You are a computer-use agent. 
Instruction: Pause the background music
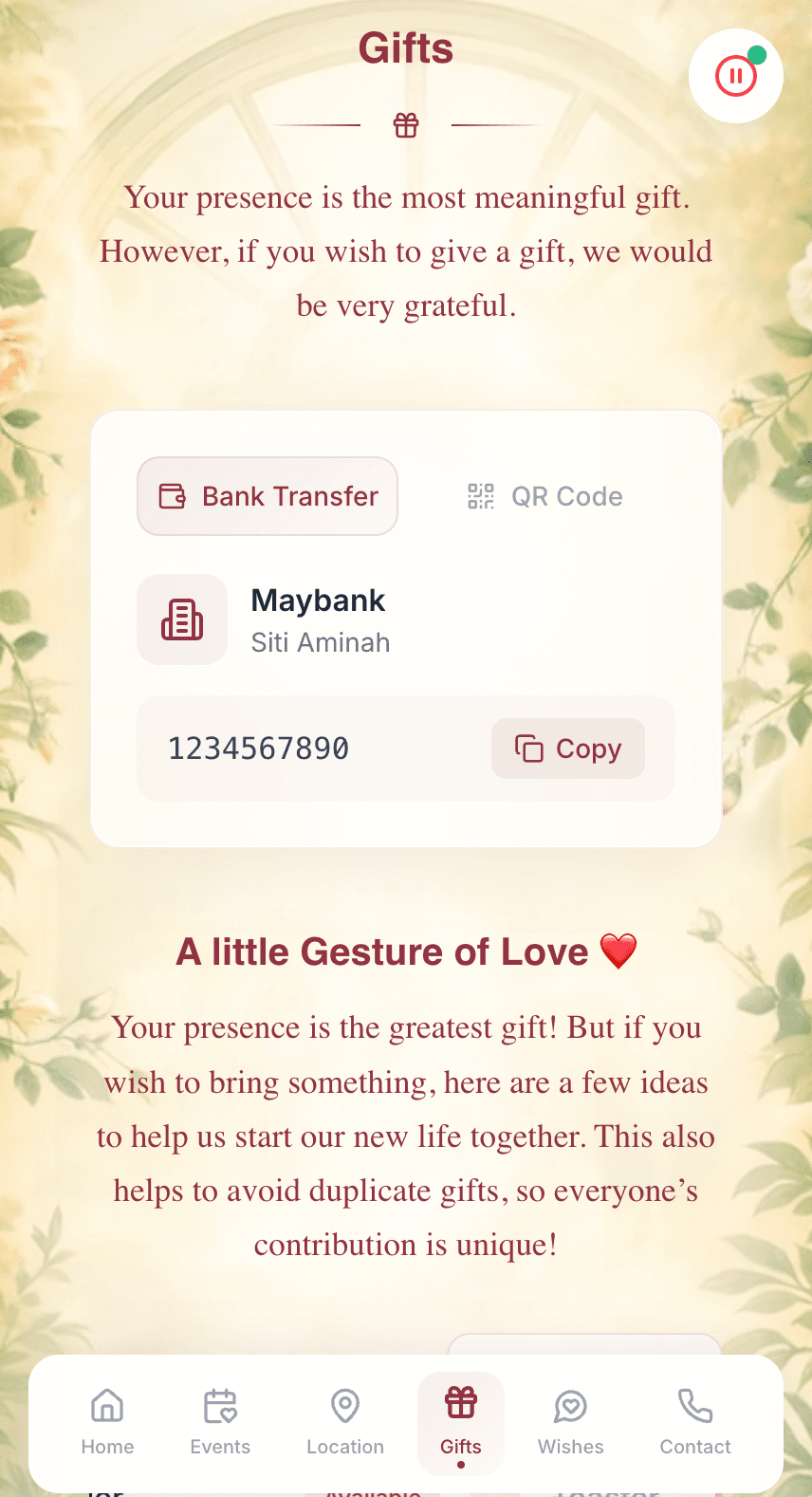(735, 75)
